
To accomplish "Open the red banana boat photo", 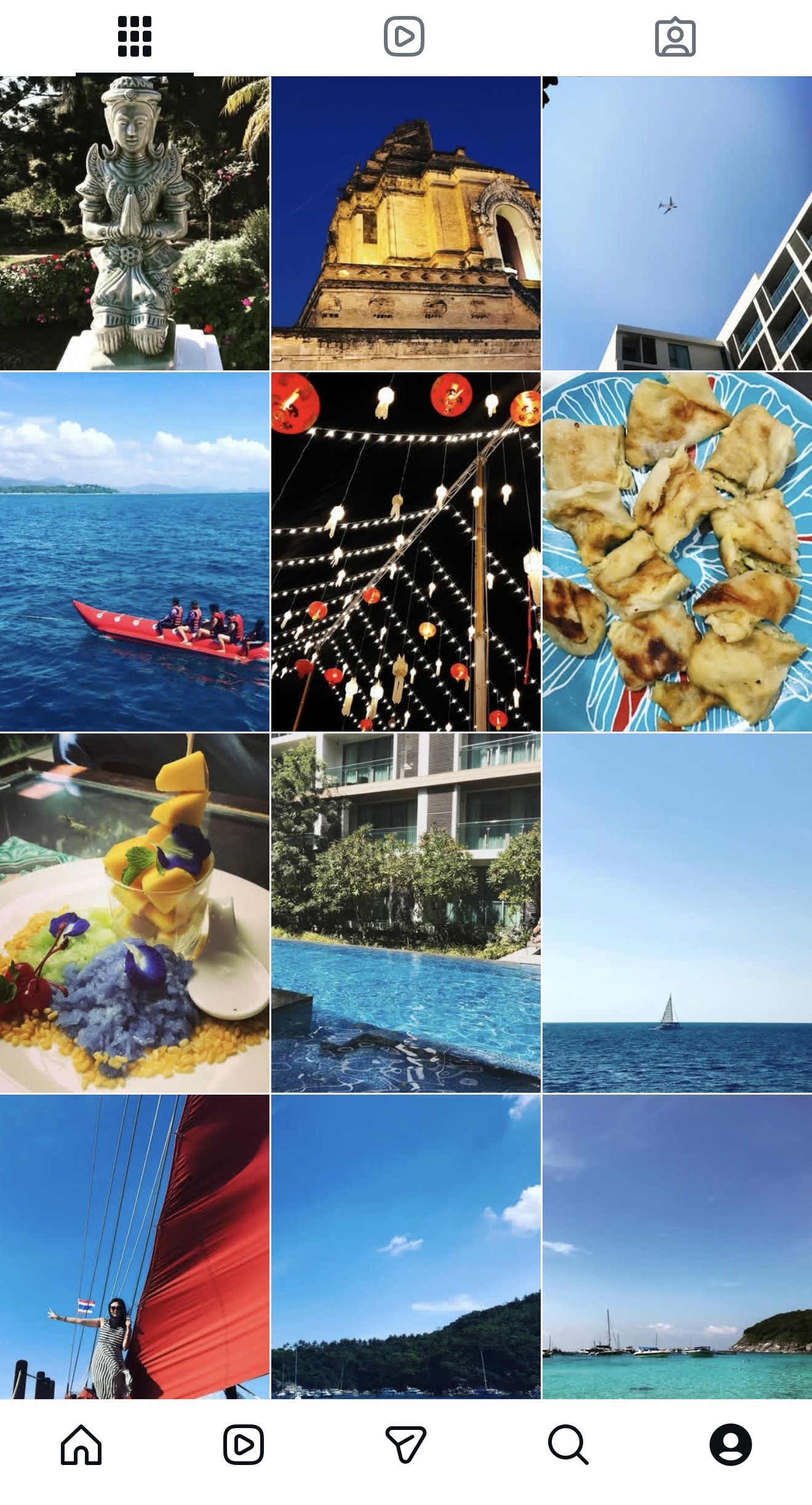I will [x=134, y=551].
